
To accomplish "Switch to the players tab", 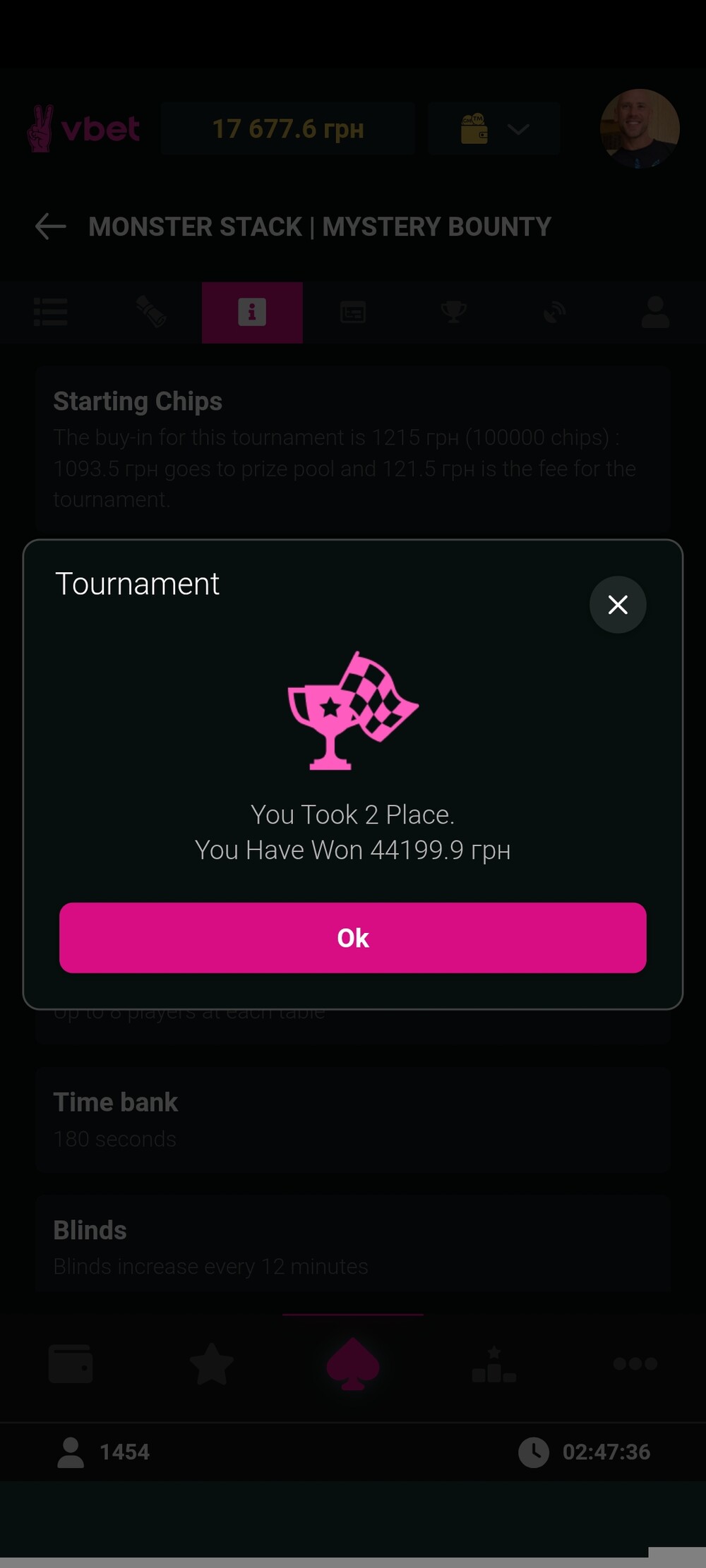I will [x=655, y=312].
